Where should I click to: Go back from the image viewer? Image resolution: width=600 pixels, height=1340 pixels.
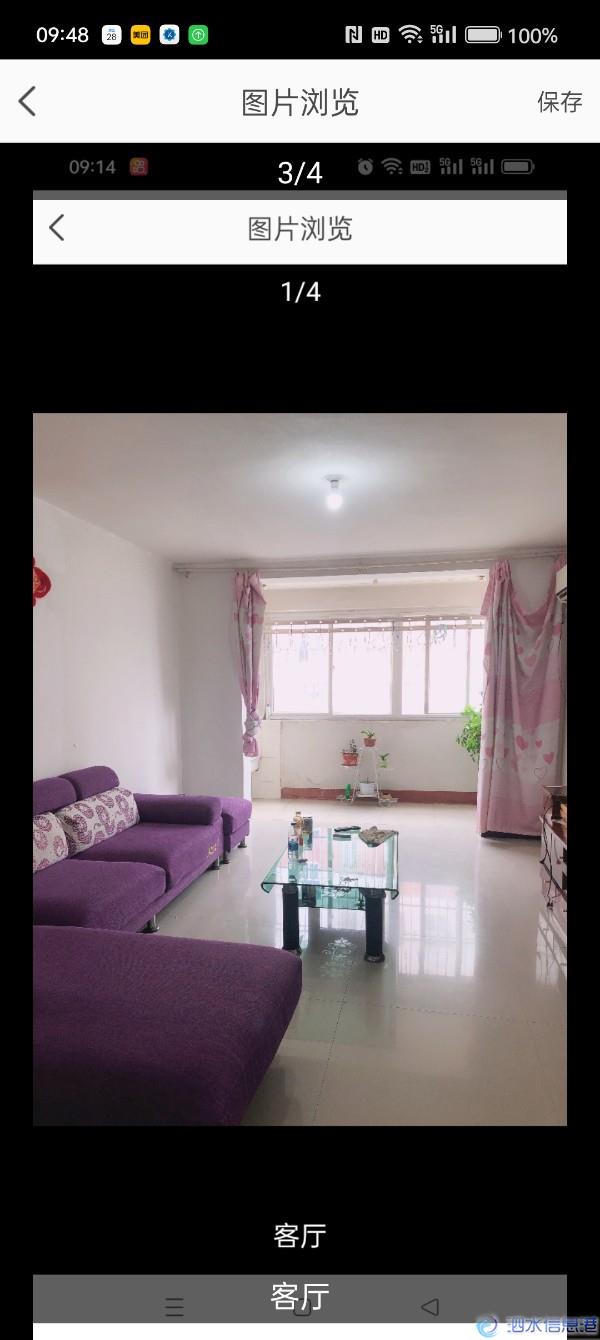(x=28, y=101)
